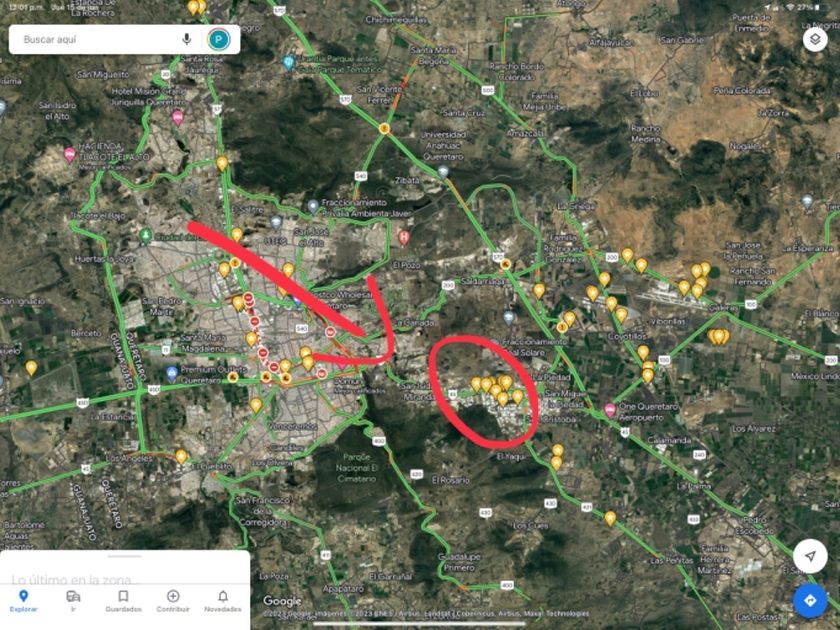The image size is (840, 630).
Task: Open the account profile avatar
Action: pos(219,39)
